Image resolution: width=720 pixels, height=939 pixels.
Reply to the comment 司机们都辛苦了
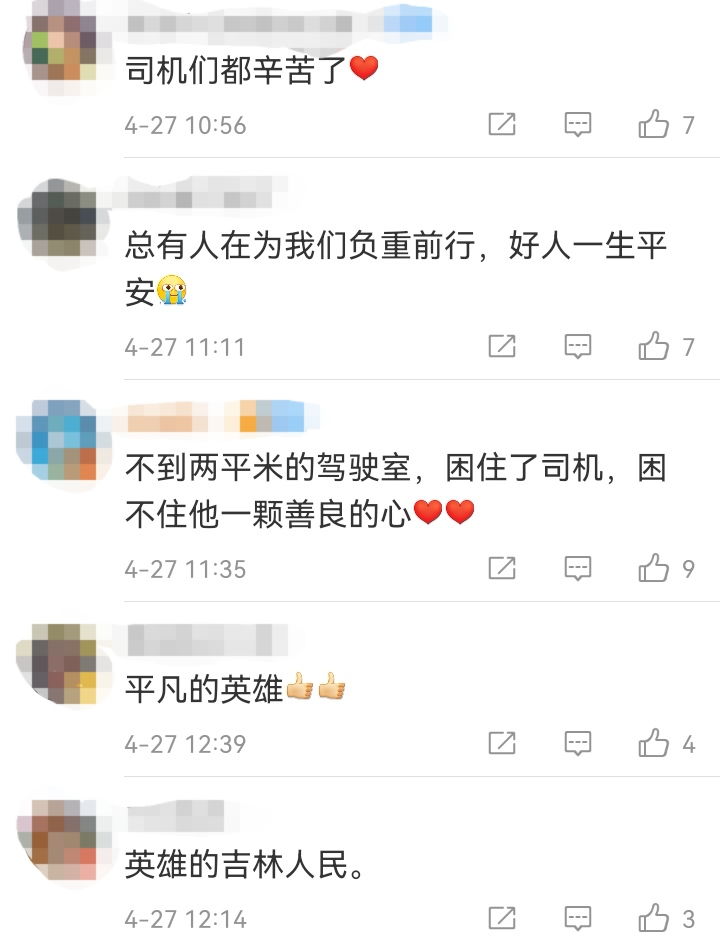click(x=578, y=125)
